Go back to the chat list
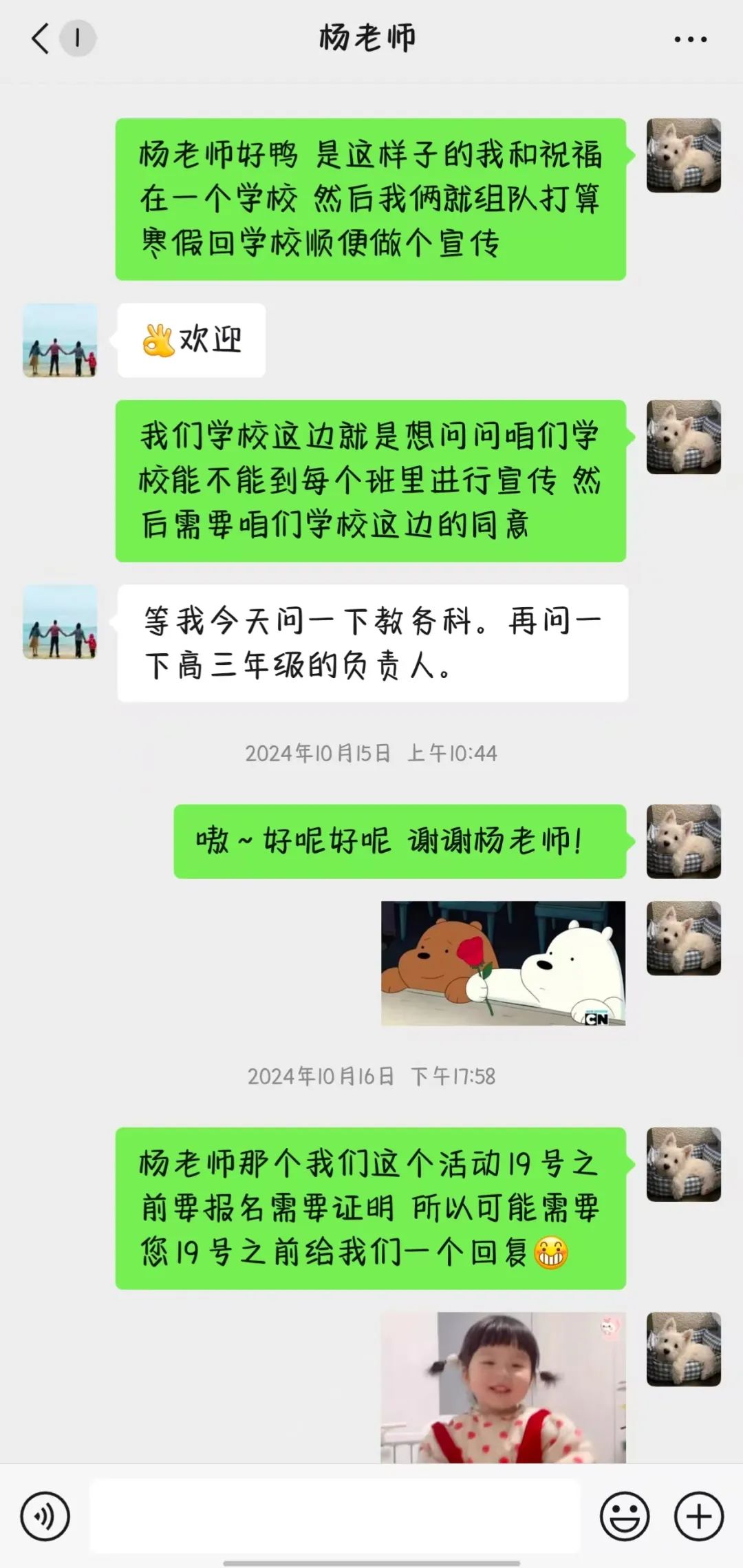Screen dimensions: 743x1568 [x=41, y=39]
